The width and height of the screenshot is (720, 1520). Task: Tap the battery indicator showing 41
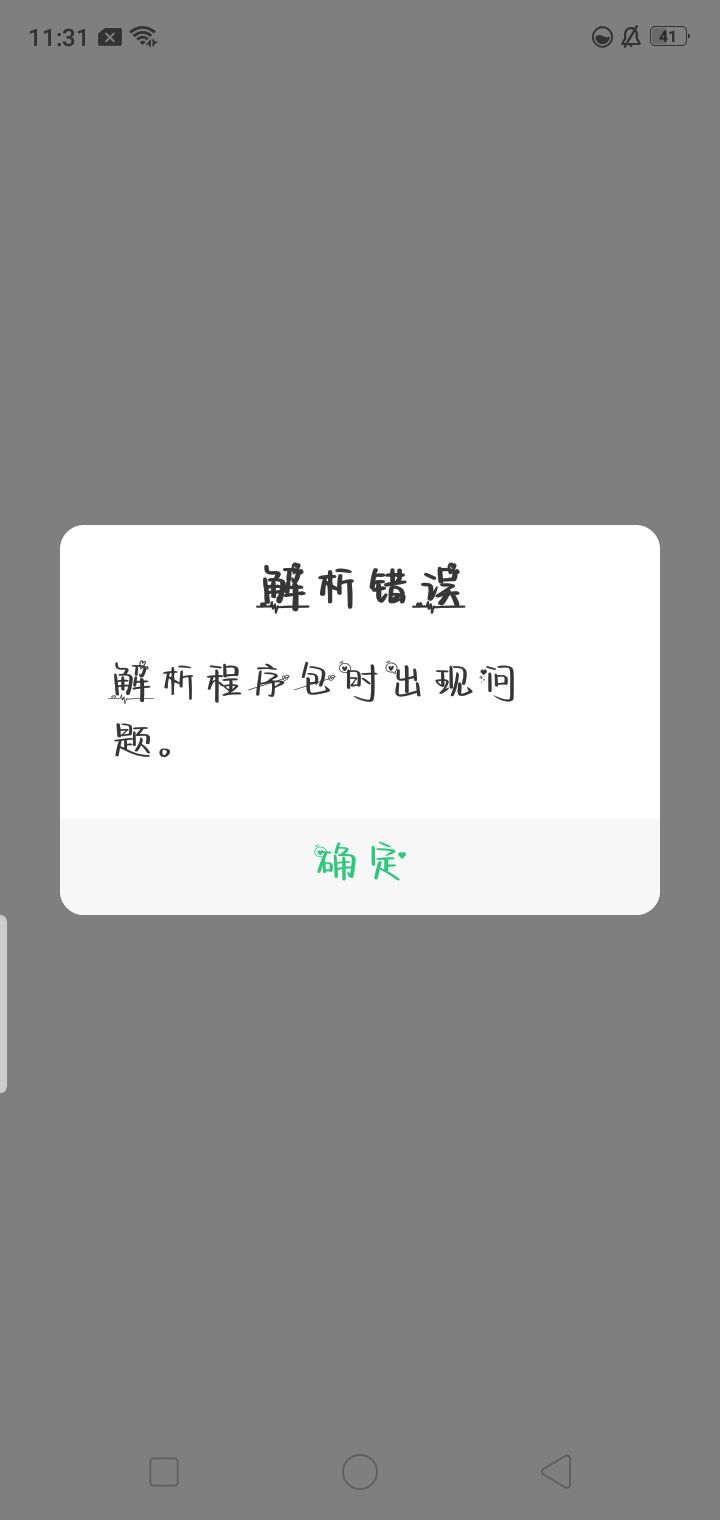668,36
